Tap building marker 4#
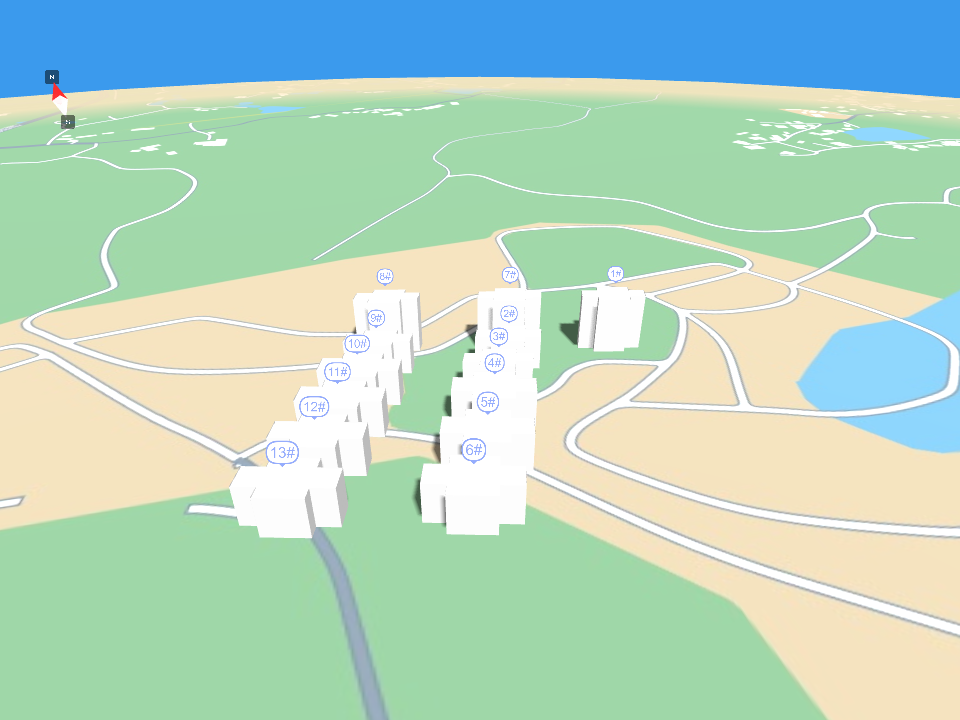 pyautogui.click(x=494, y=362)
